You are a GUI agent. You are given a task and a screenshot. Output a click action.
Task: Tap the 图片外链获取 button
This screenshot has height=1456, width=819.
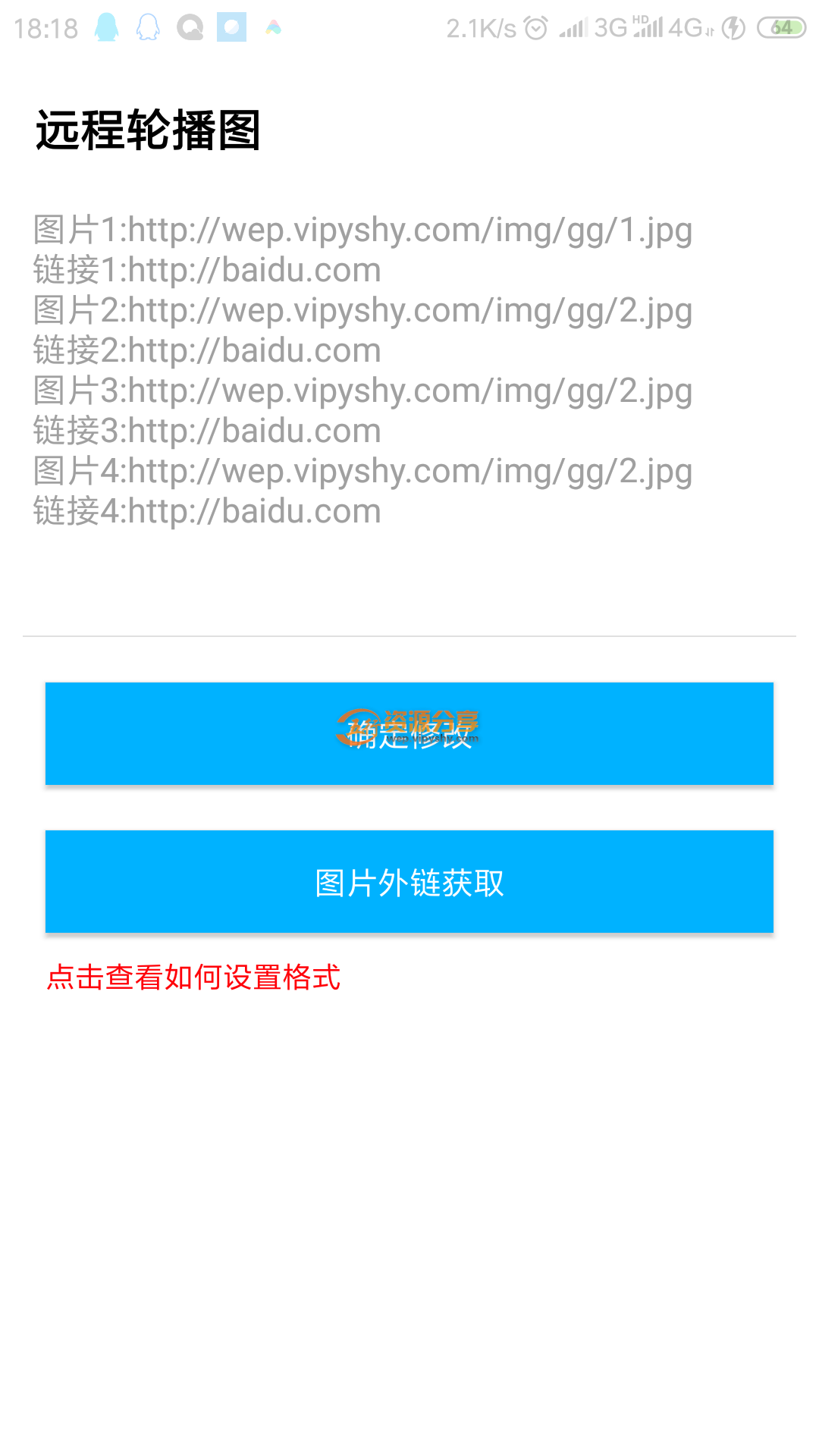pyautogui.click(x=409, y=881)
